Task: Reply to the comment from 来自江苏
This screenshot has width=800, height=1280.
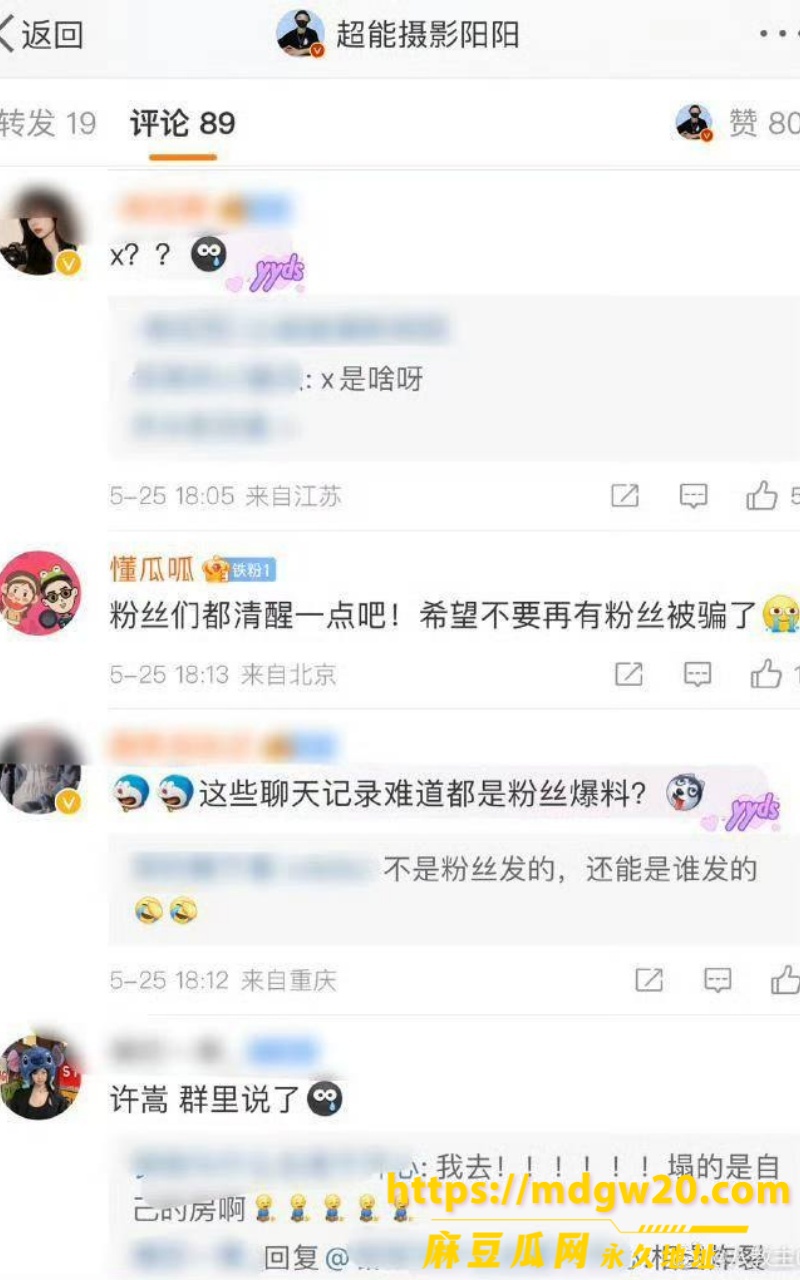Action: pyautogui.click(x=693, y=495)
